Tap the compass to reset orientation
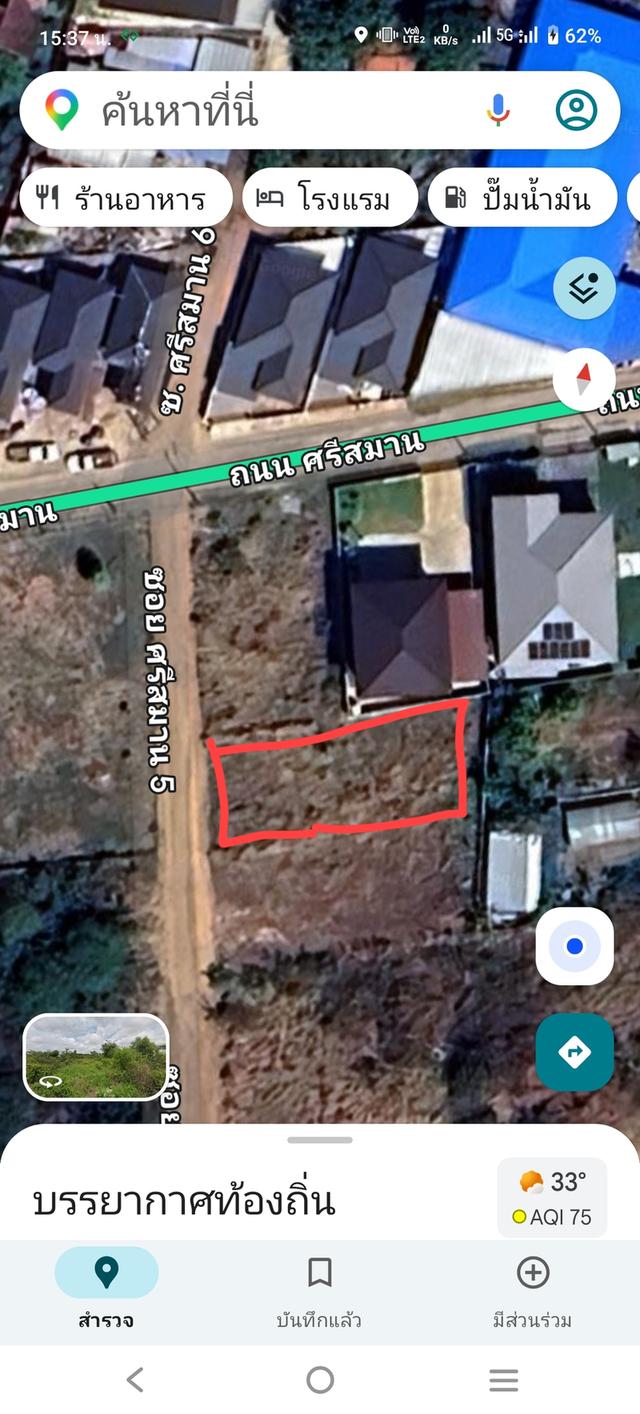Image resolution: width=640 pixels, height=1414 pixels. click(x=584, y=380)
